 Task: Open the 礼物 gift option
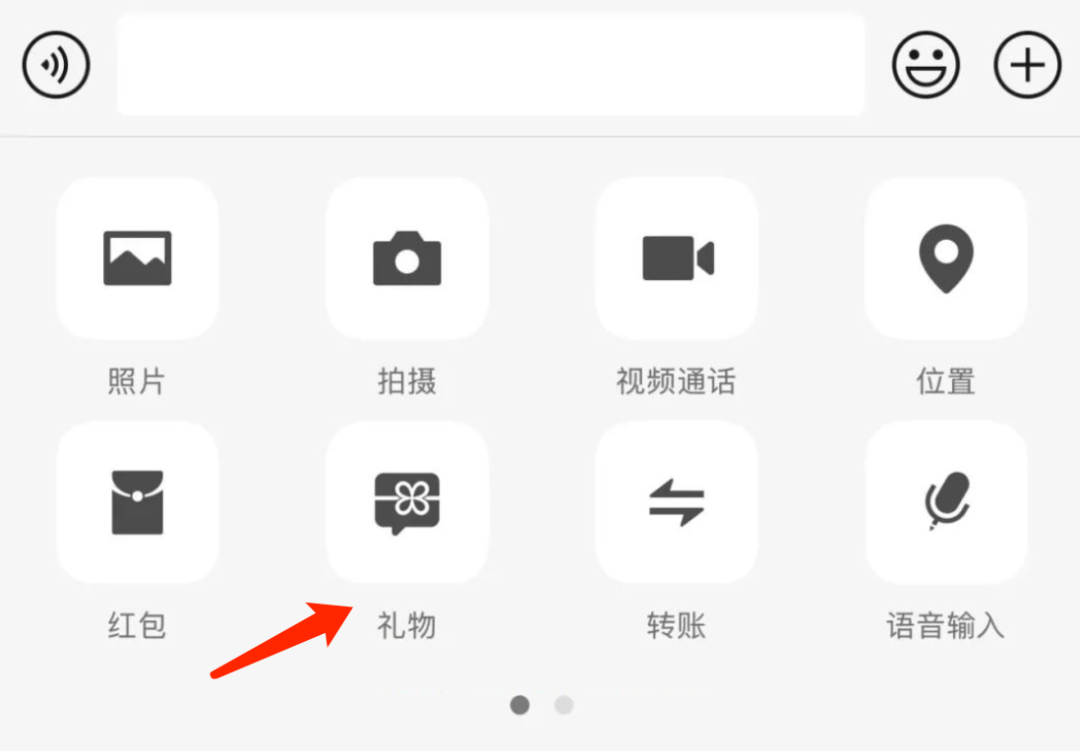pyautogui.click(x=407, y=502)
